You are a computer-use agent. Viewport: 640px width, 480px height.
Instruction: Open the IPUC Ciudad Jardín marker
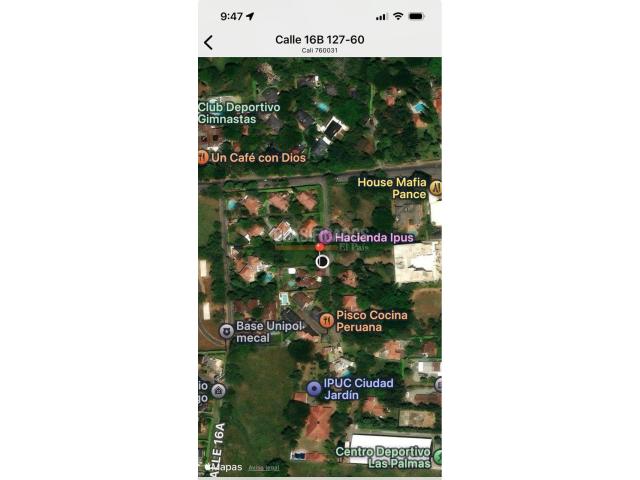coord(314,388)
